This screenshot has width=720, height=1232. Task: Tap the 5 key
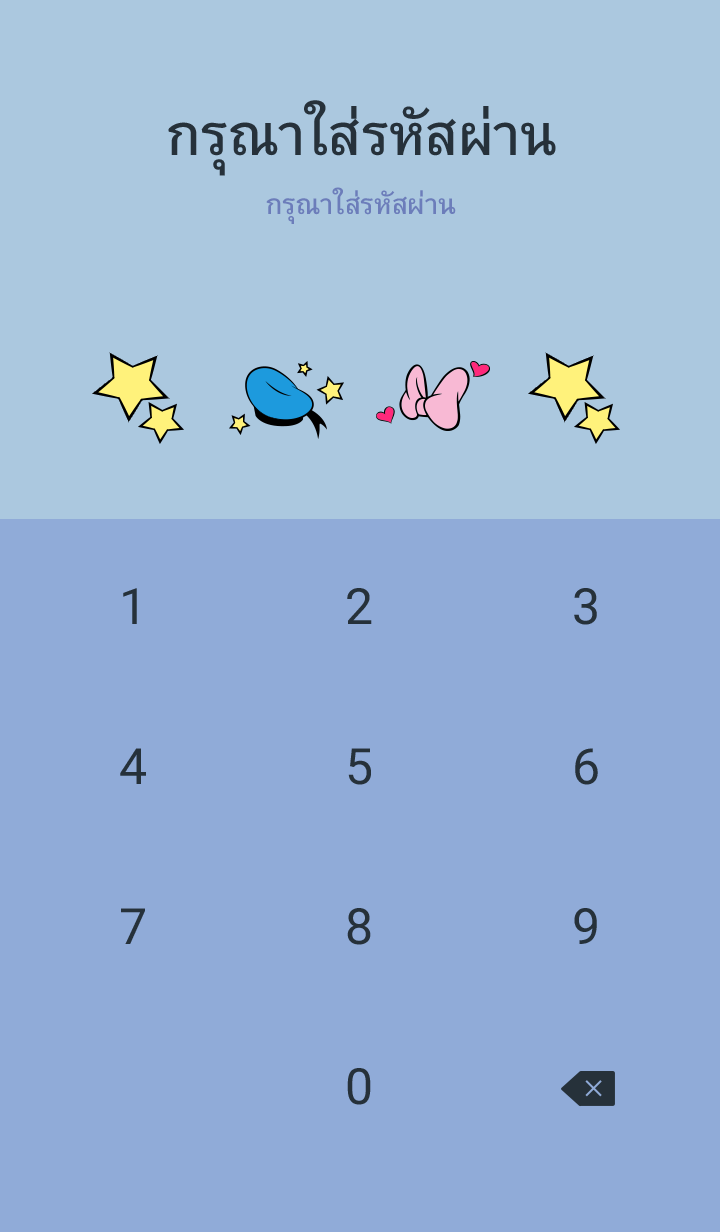[359, 767]
